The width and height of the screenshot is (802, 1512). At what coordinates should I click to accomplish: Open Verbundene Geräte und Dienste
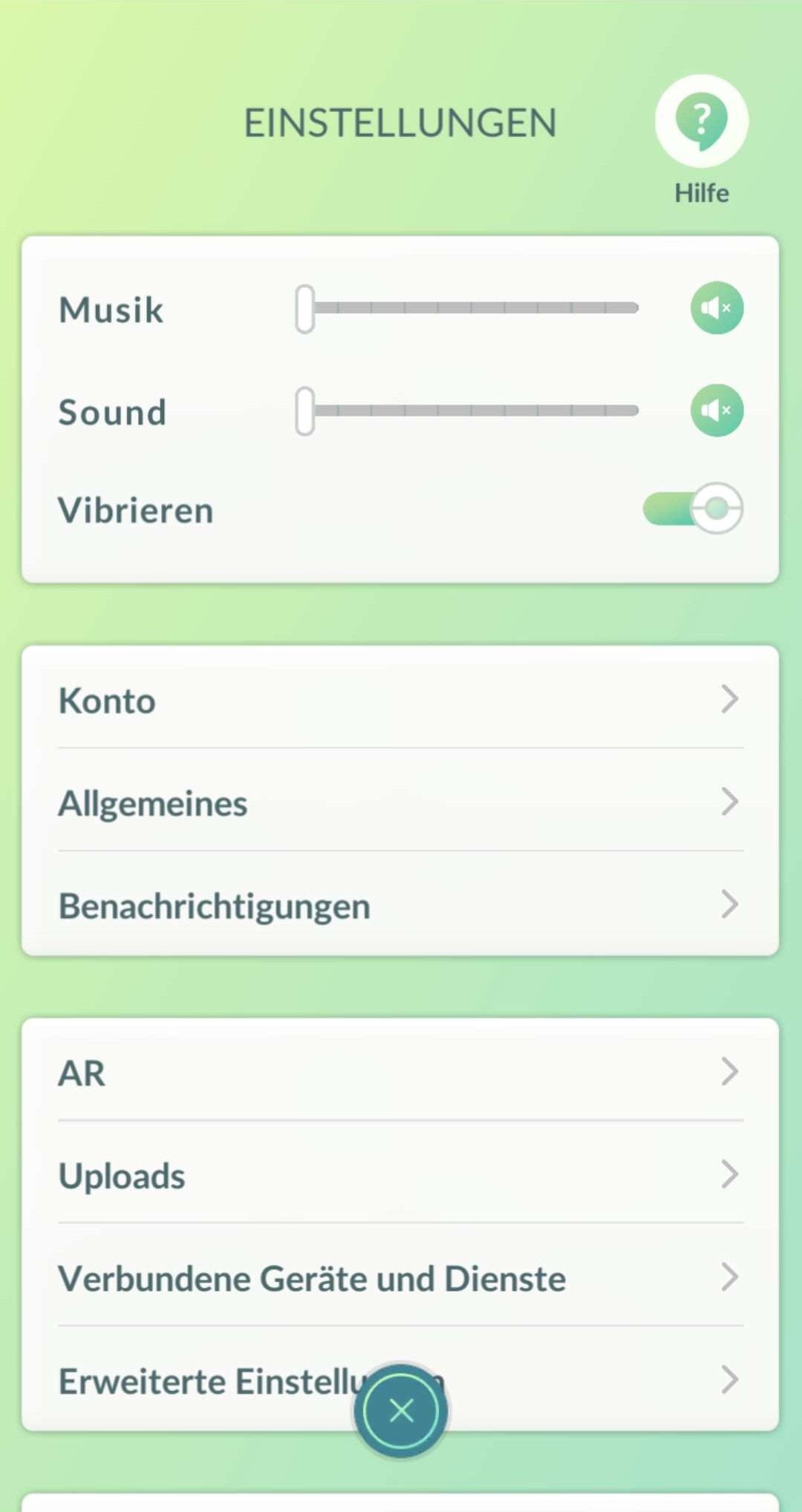coord(400,1278)
